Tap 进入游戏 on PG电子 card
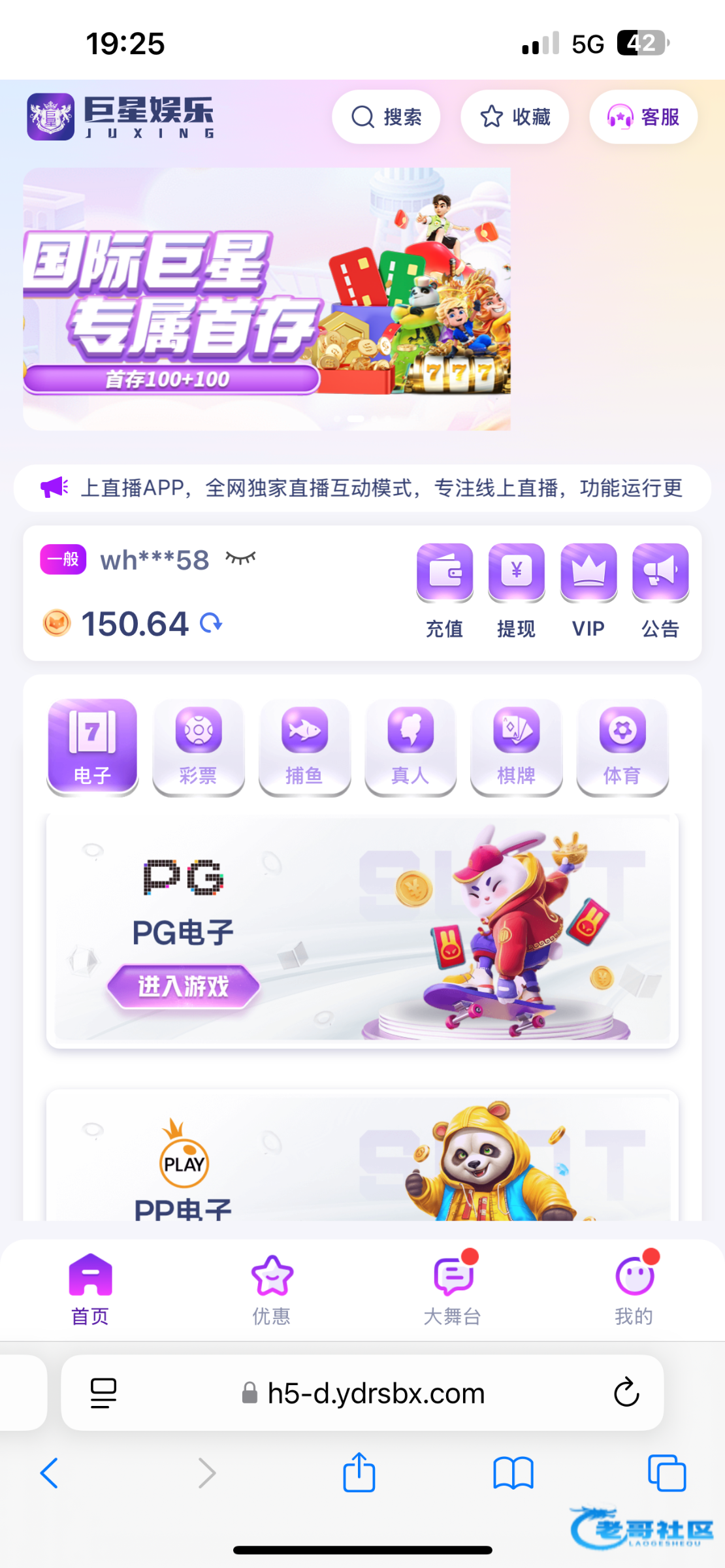This screenshot has height=1568, width=725. [183, 986]
